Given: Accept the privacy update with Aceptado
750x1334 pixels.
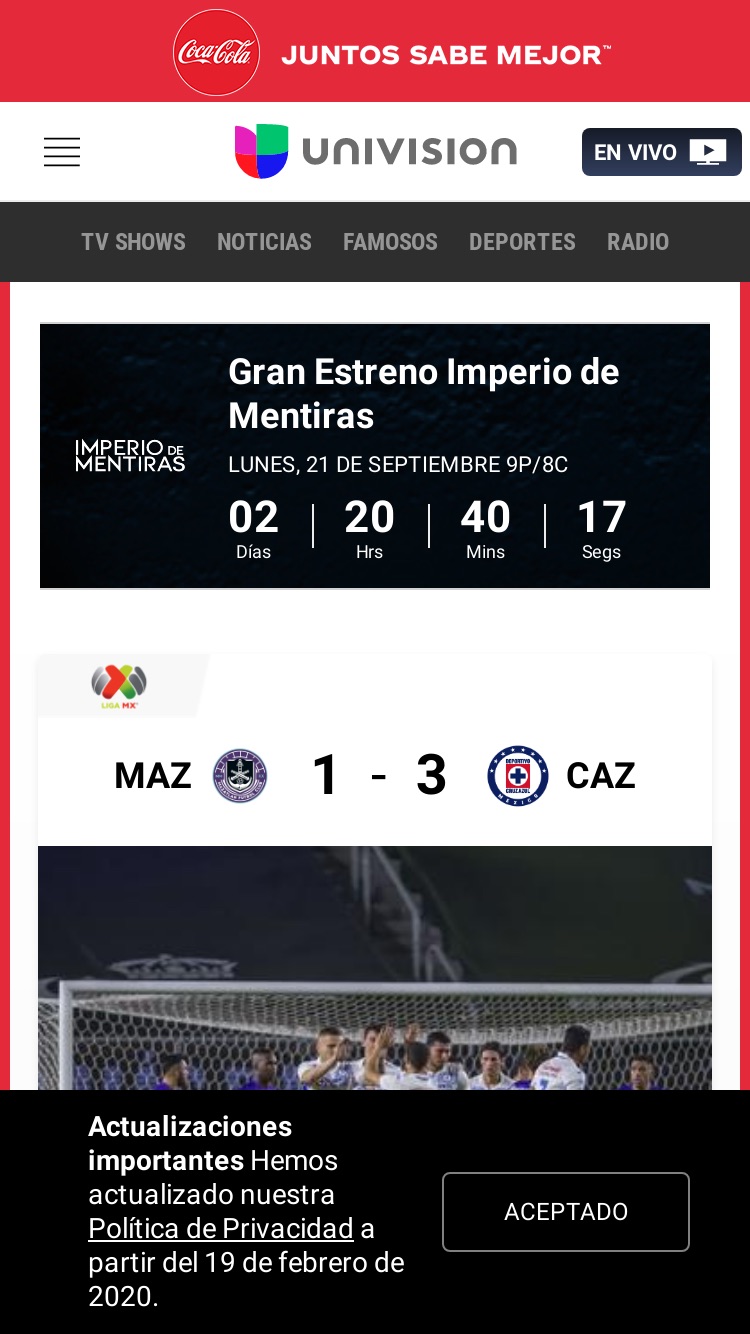Looking at the screenshot, I should 566,1212.
